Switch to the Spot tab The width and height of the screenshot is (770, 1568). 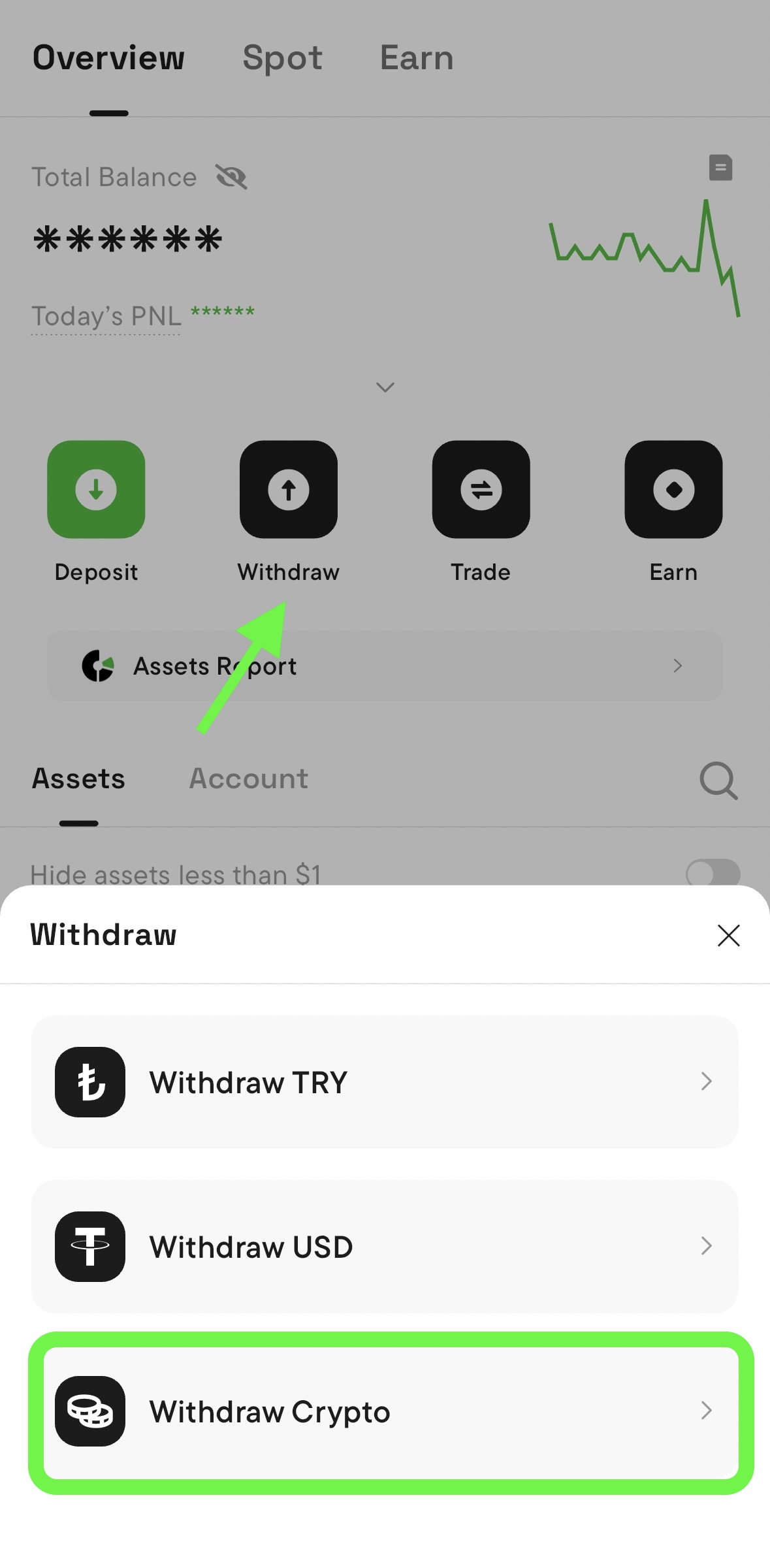[x=282, y=58]
